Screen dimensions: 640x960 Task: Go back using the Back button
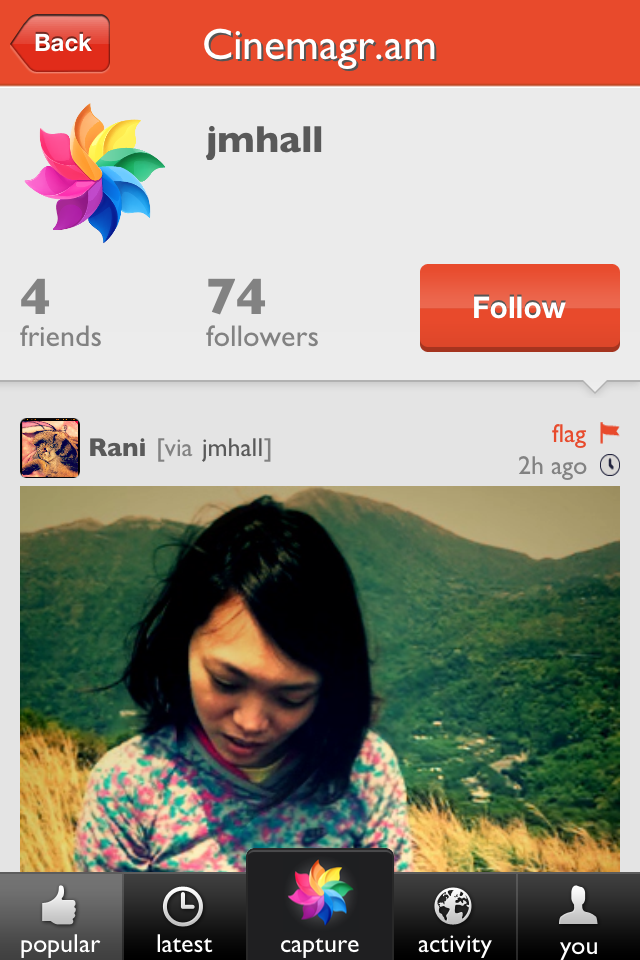coord(60,43)
